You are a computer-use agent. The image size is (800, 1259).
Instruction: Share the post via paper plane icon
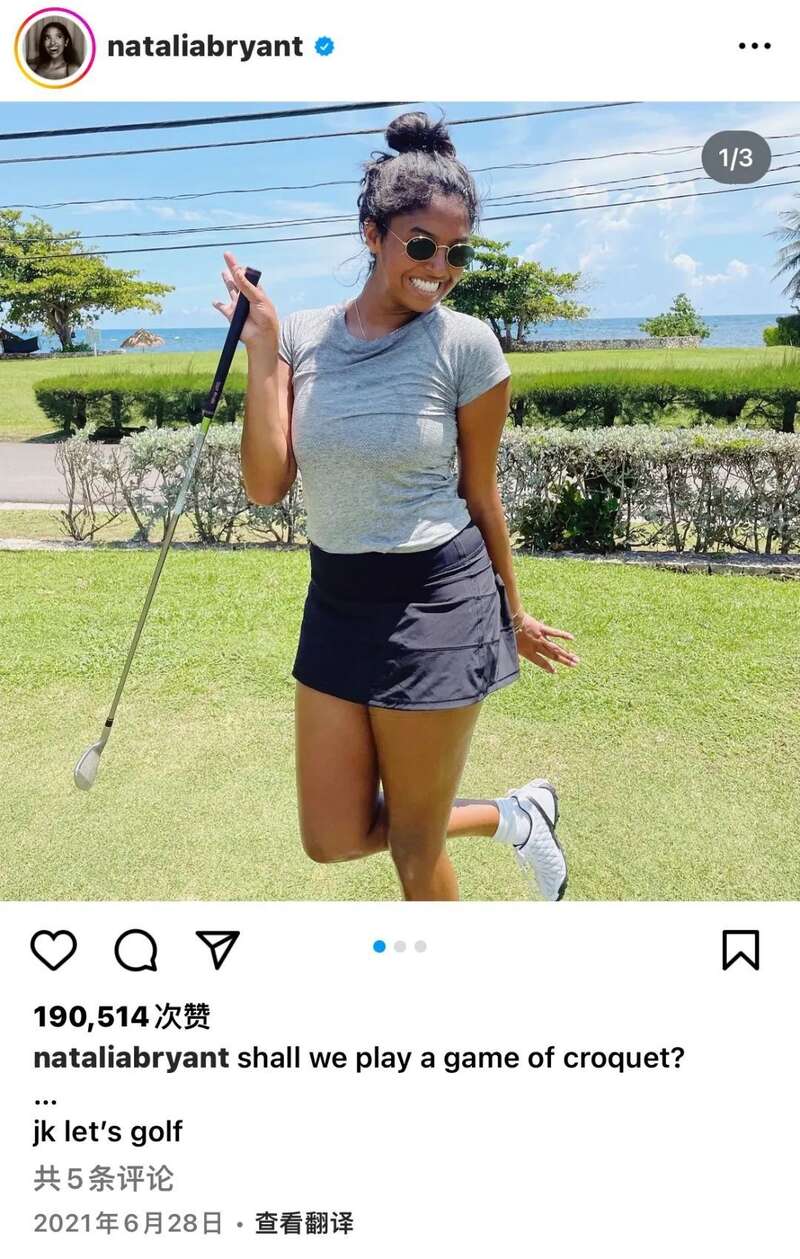coord(217,950)
